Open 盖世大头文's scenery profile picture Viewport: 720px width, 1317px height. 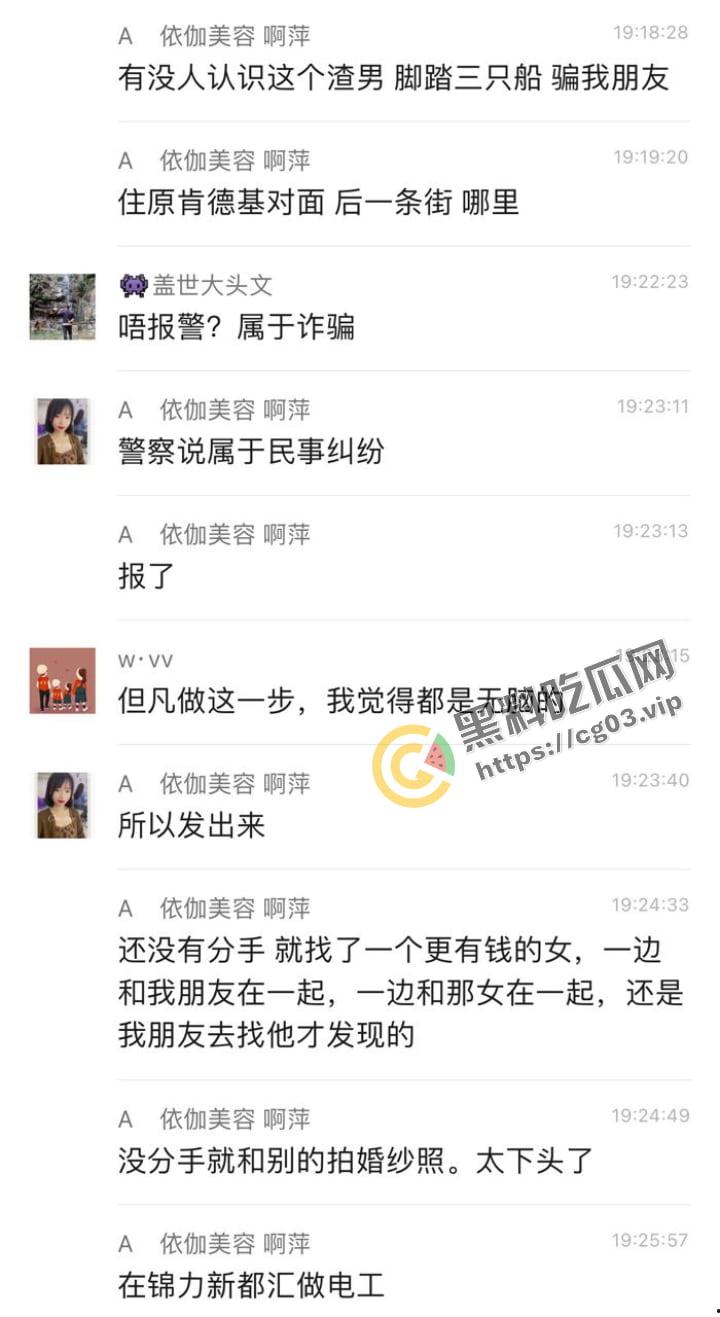coord(61,306)
